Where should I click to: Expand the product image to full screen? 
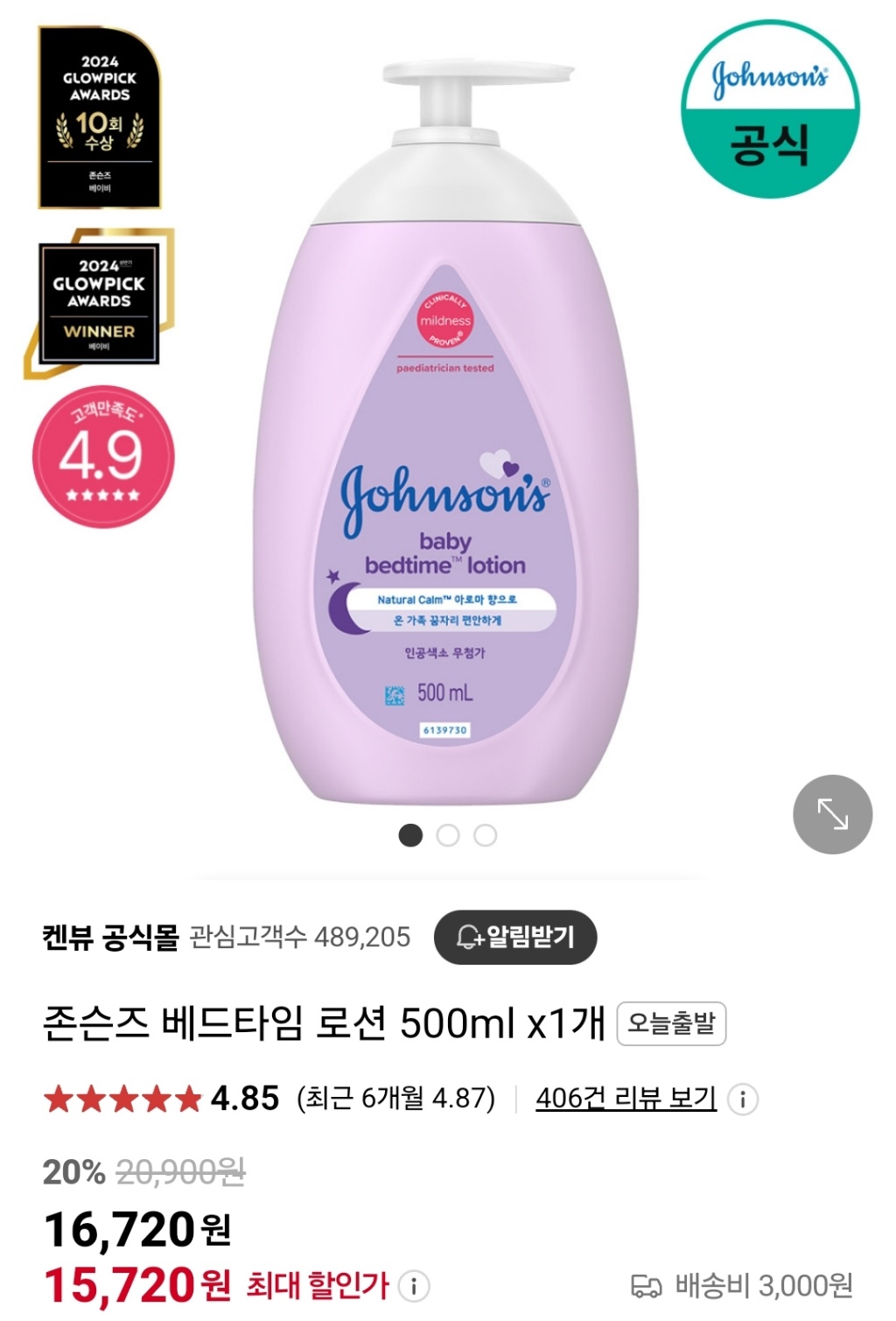point(832,814)
